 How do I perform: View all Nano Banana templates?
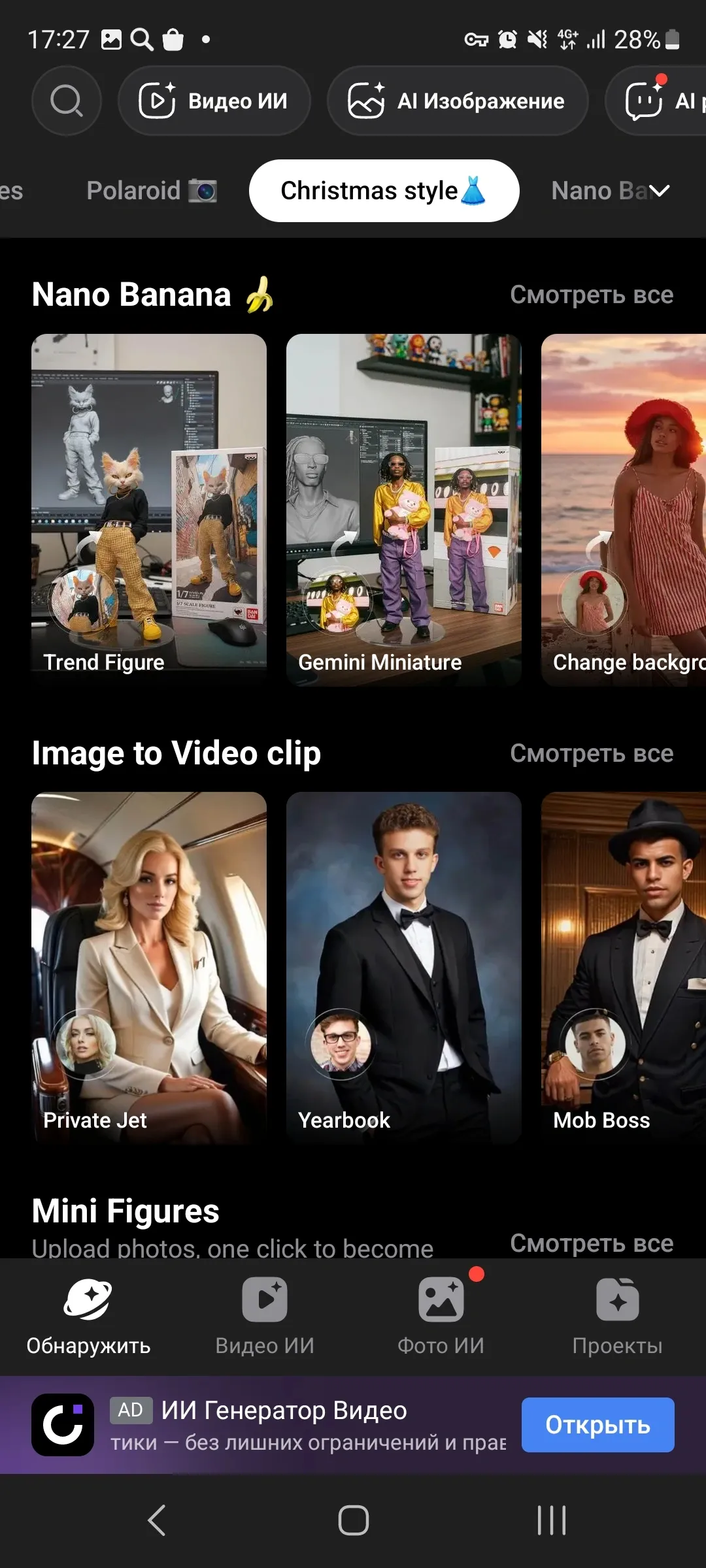(591, 295)
